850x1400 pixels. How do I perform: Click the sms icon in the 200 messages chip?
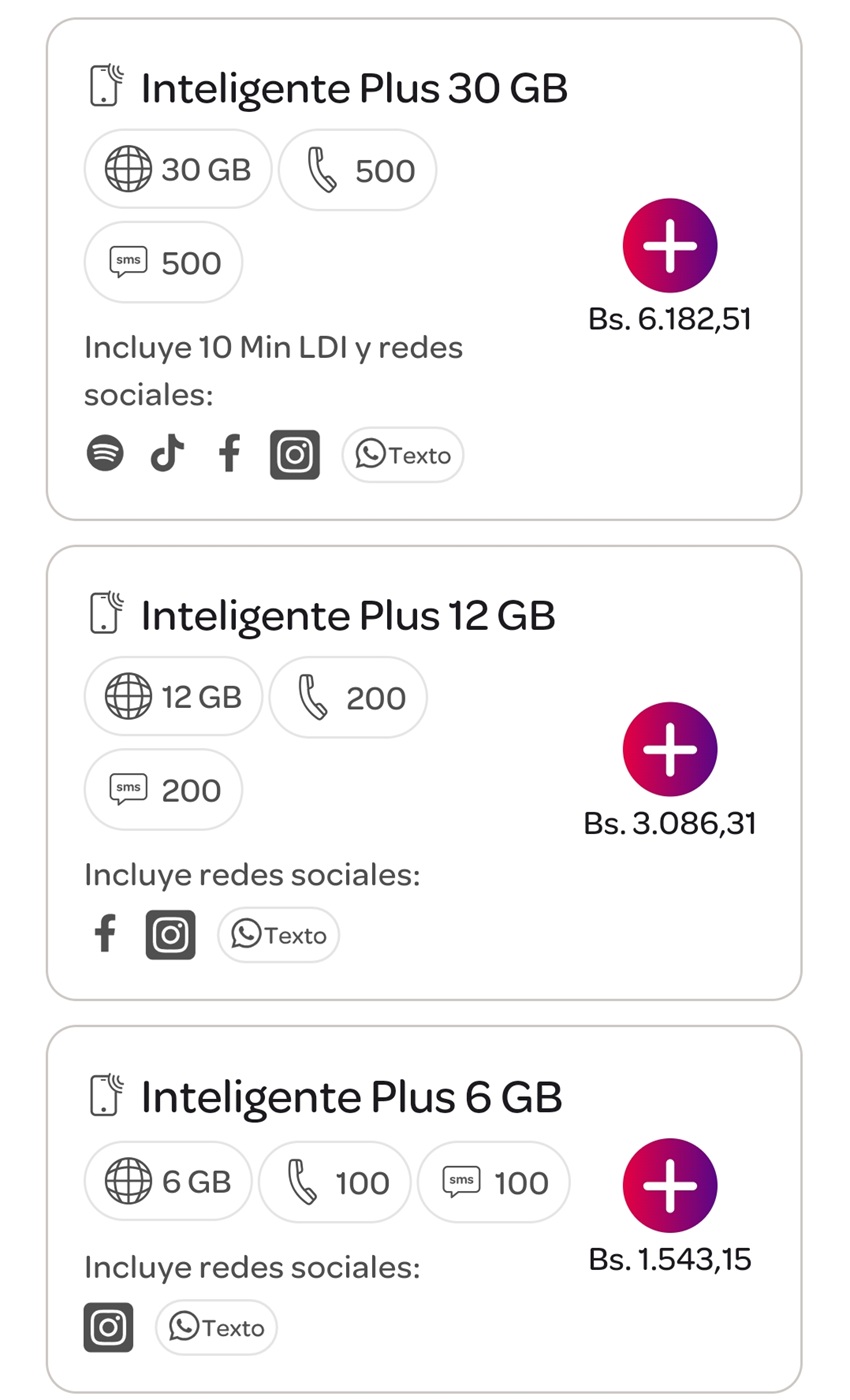(x=128, y=789)
